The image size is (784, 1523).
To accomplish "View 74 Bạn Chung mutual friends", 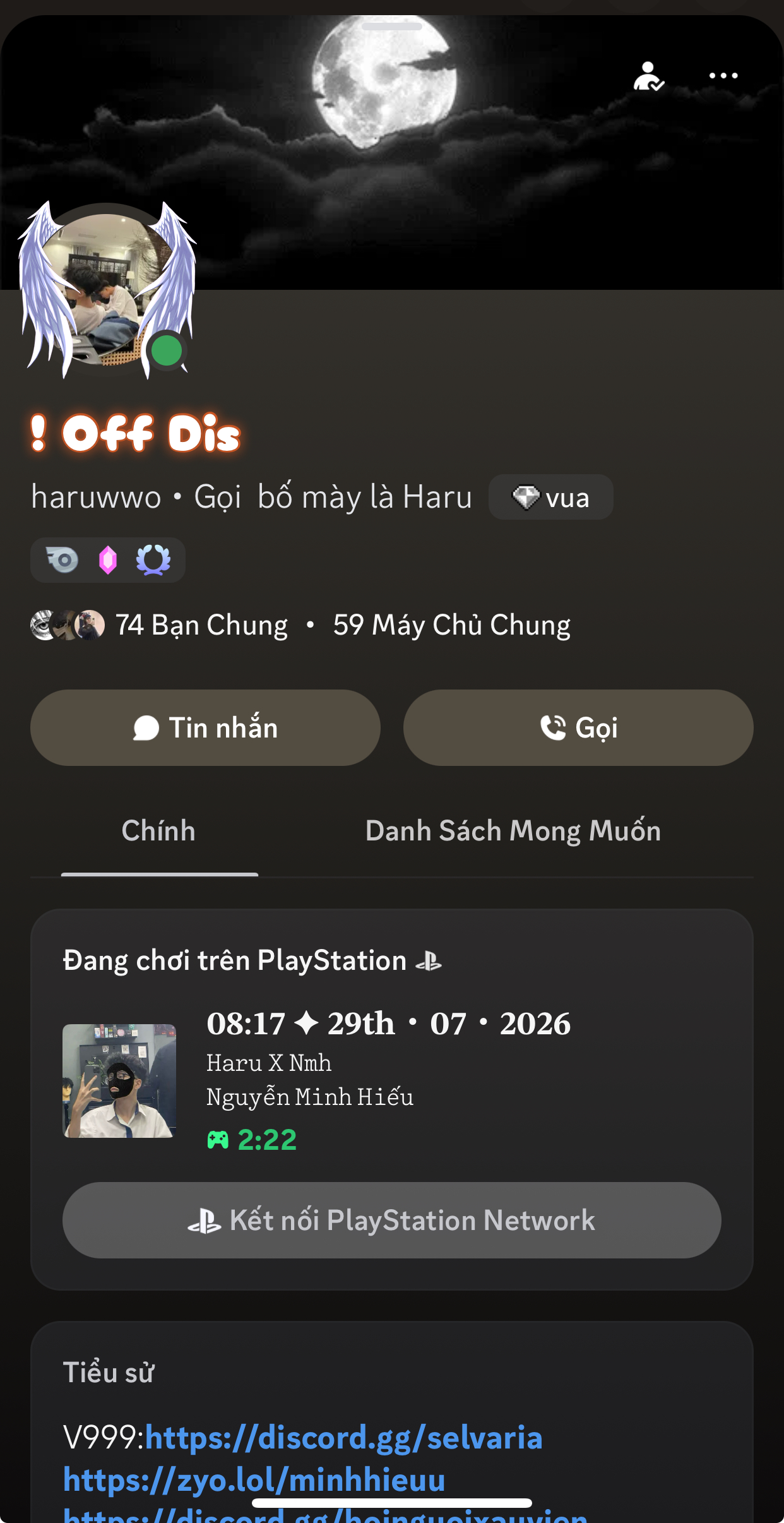I will (160, 625).
